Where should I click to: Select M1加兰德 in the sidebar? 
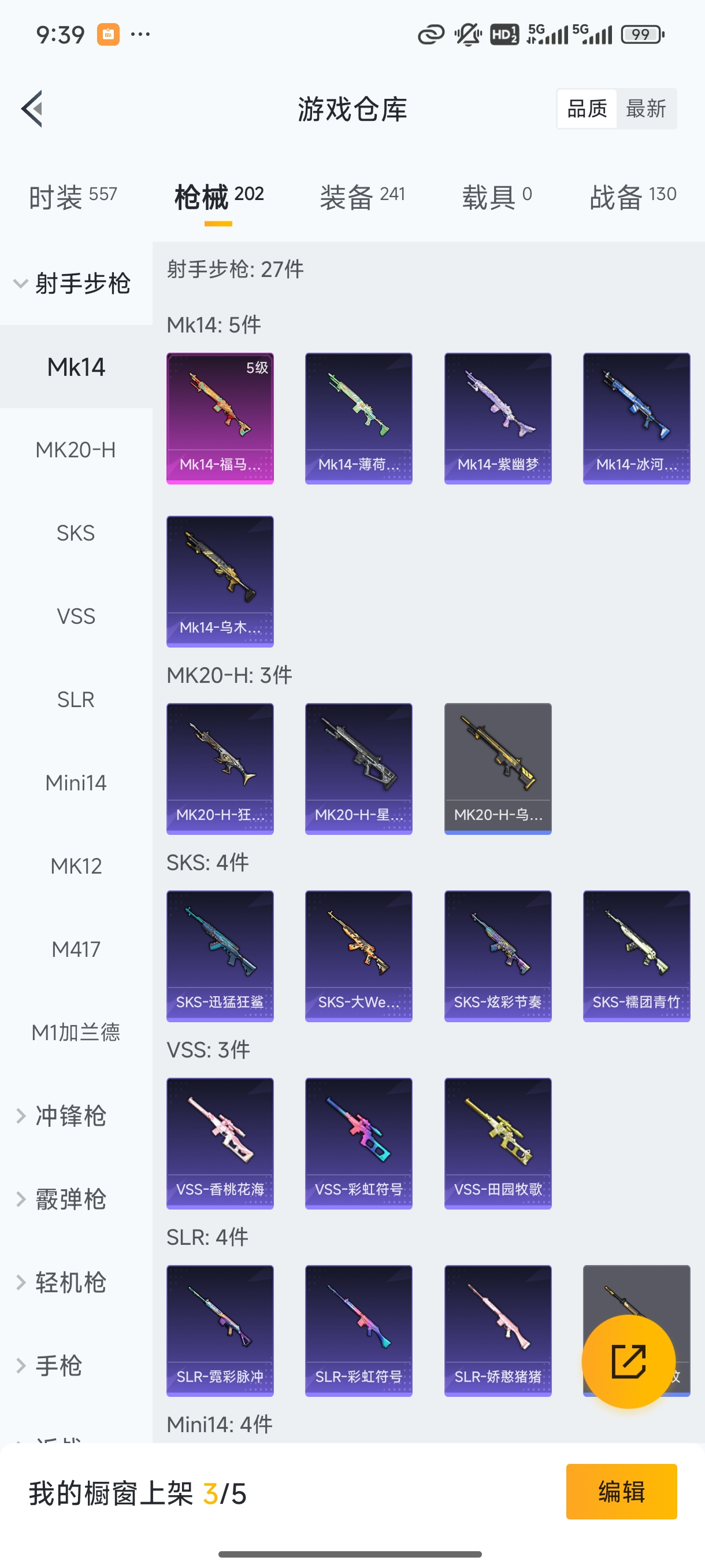point(76,1031)
